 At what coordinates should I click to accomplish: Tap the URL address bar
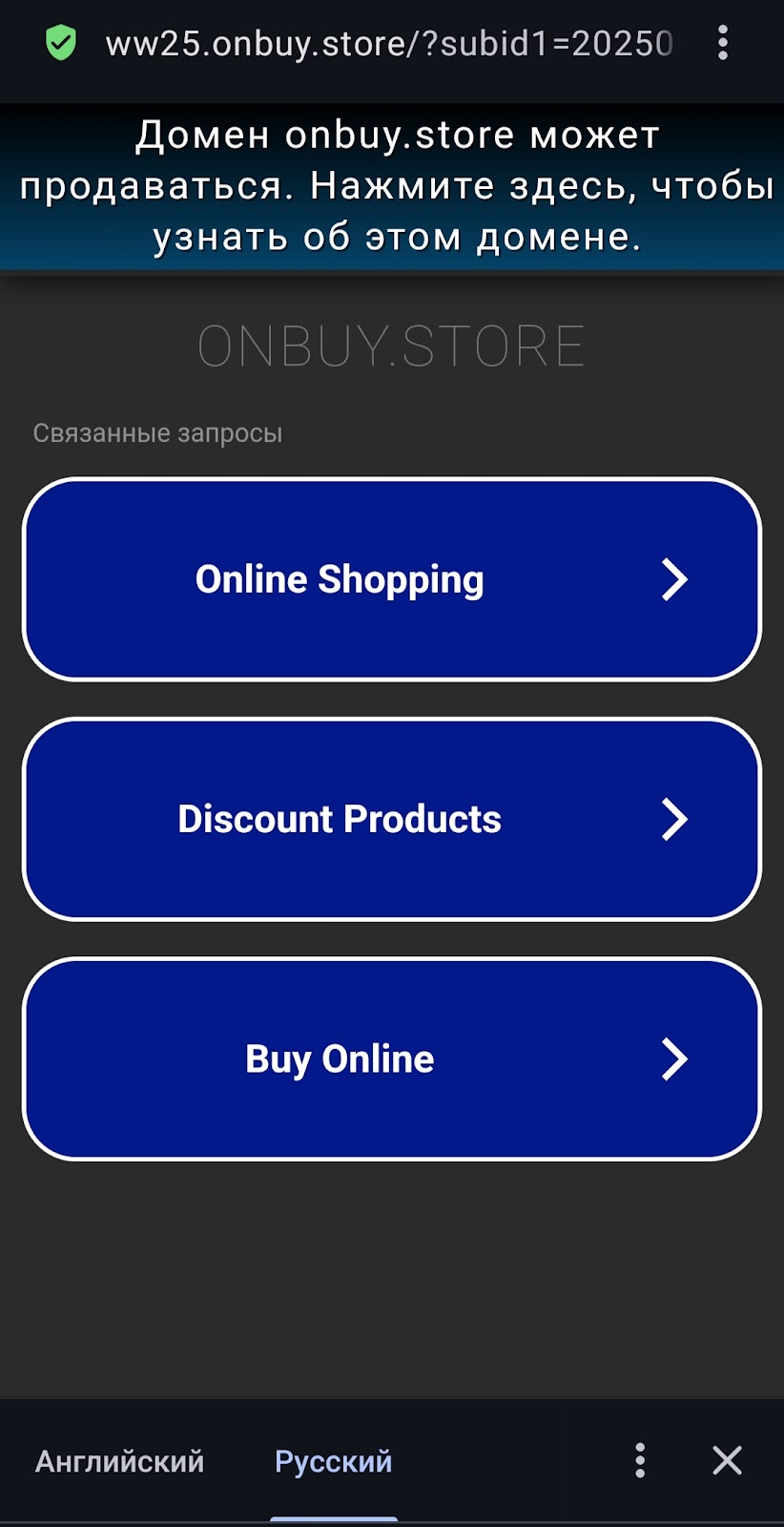[x=388, y=44]
